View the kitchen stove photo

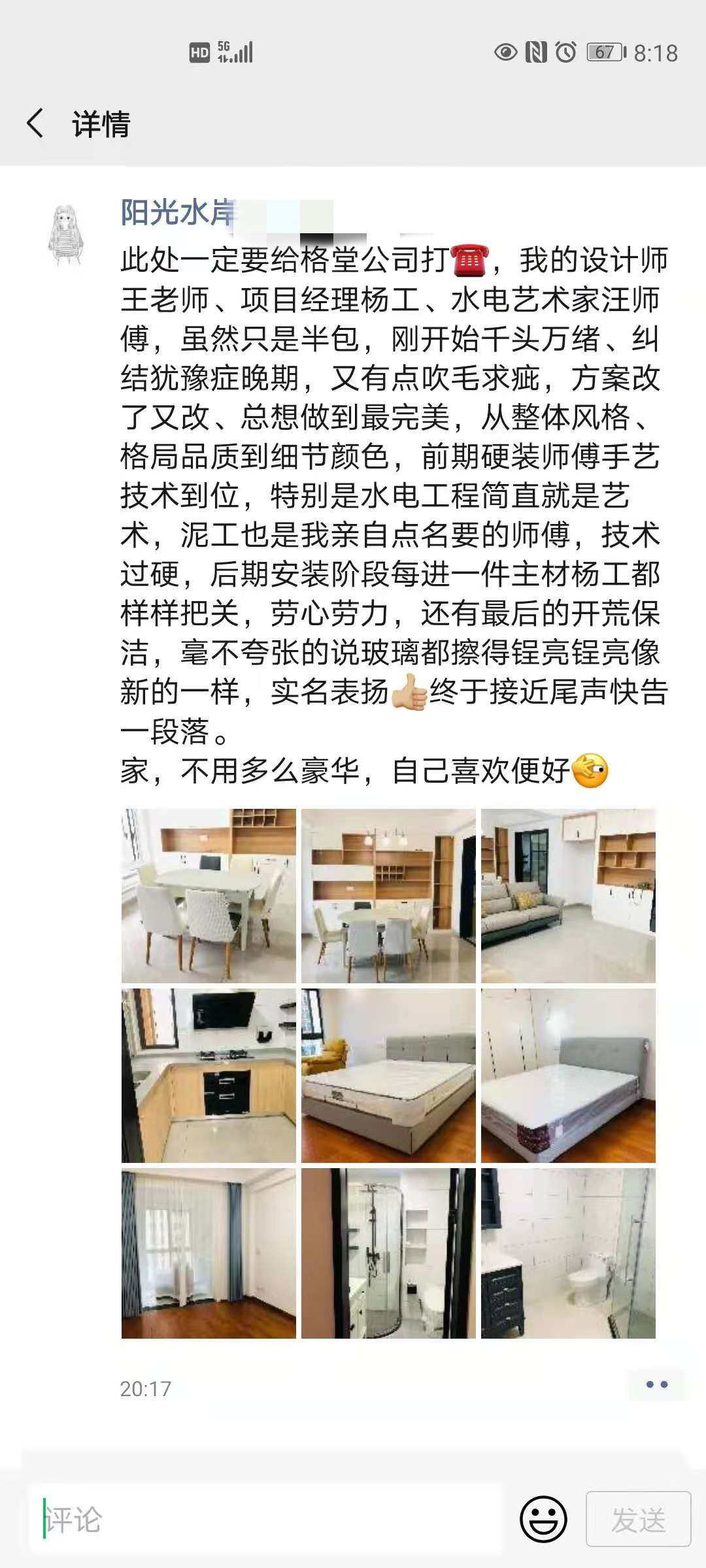pos(209,1075)
